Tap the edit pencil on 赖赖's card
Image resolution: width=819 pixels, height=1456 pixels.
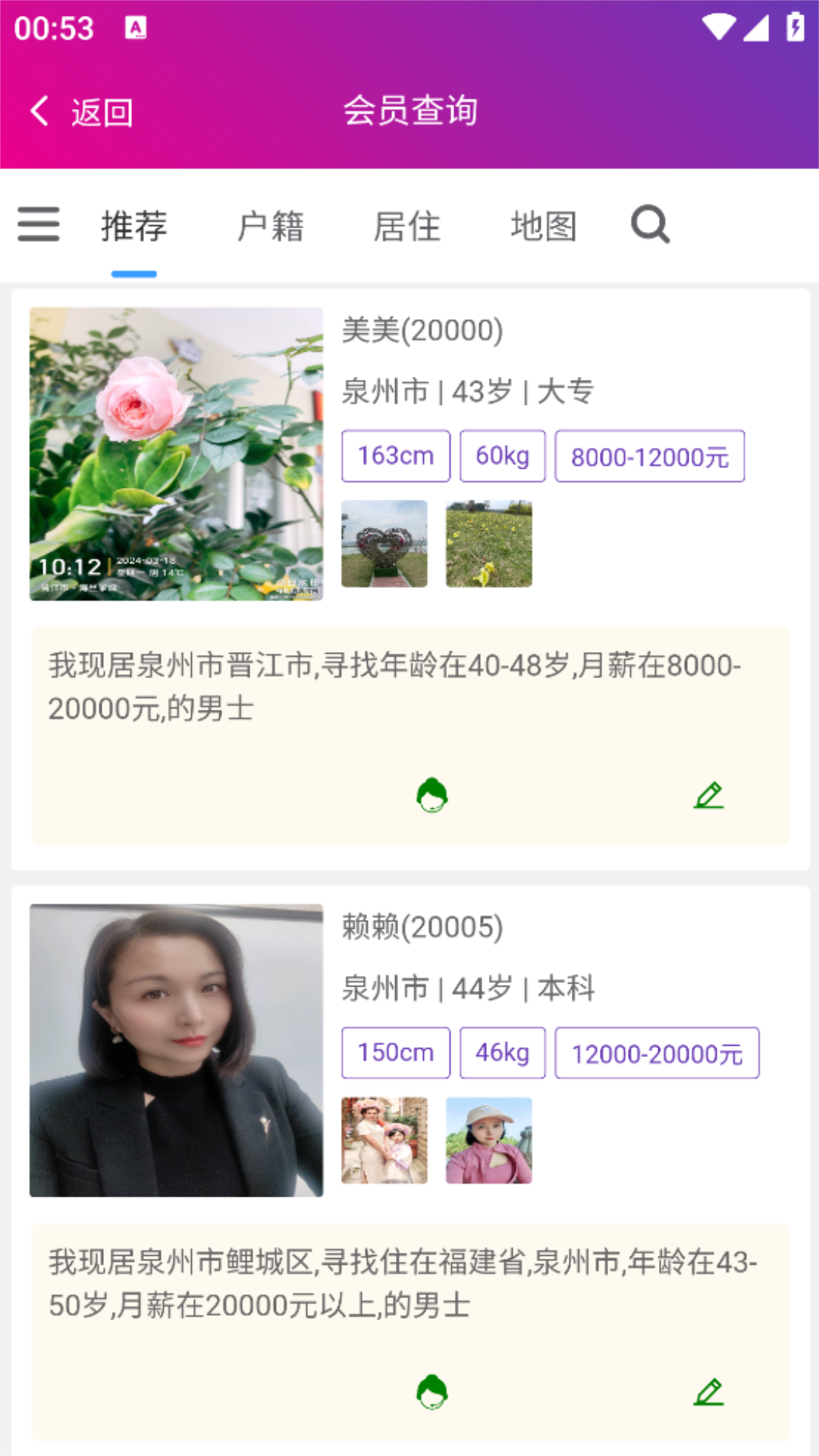pyautogui.click(x=709, y=1392)
